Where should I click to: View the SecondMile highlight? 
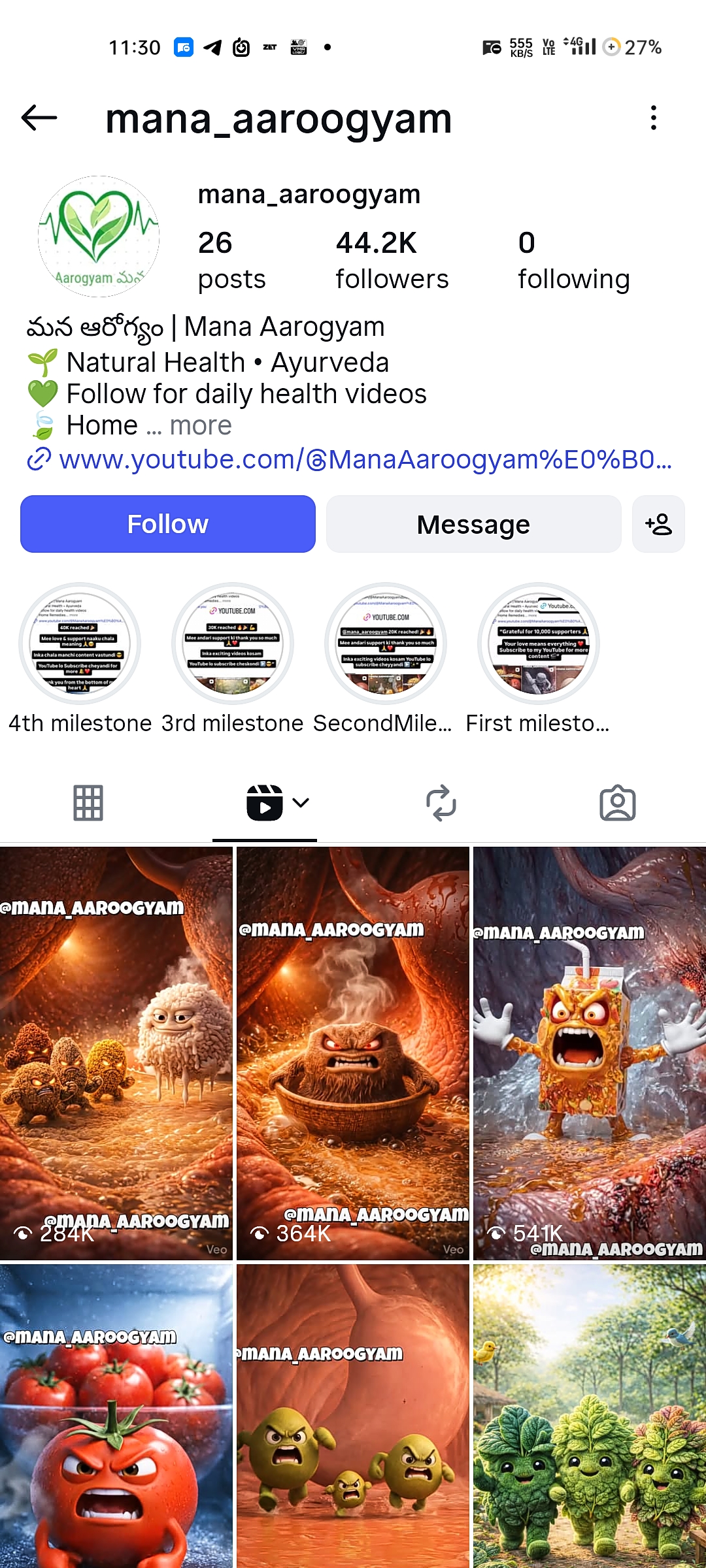[x=386, y=643]
